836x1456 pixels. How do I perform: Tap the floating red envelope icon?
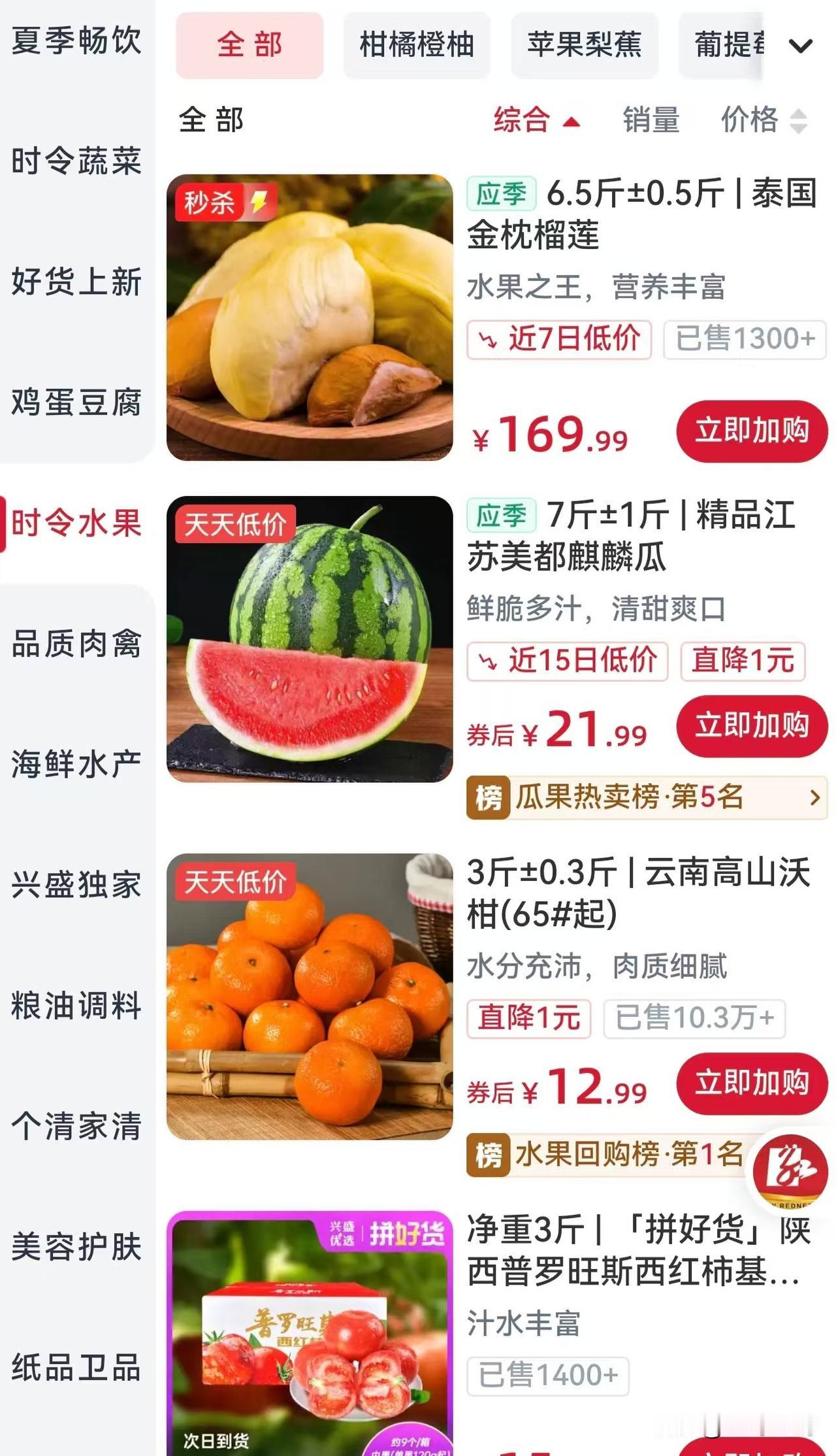[790, 1171]
